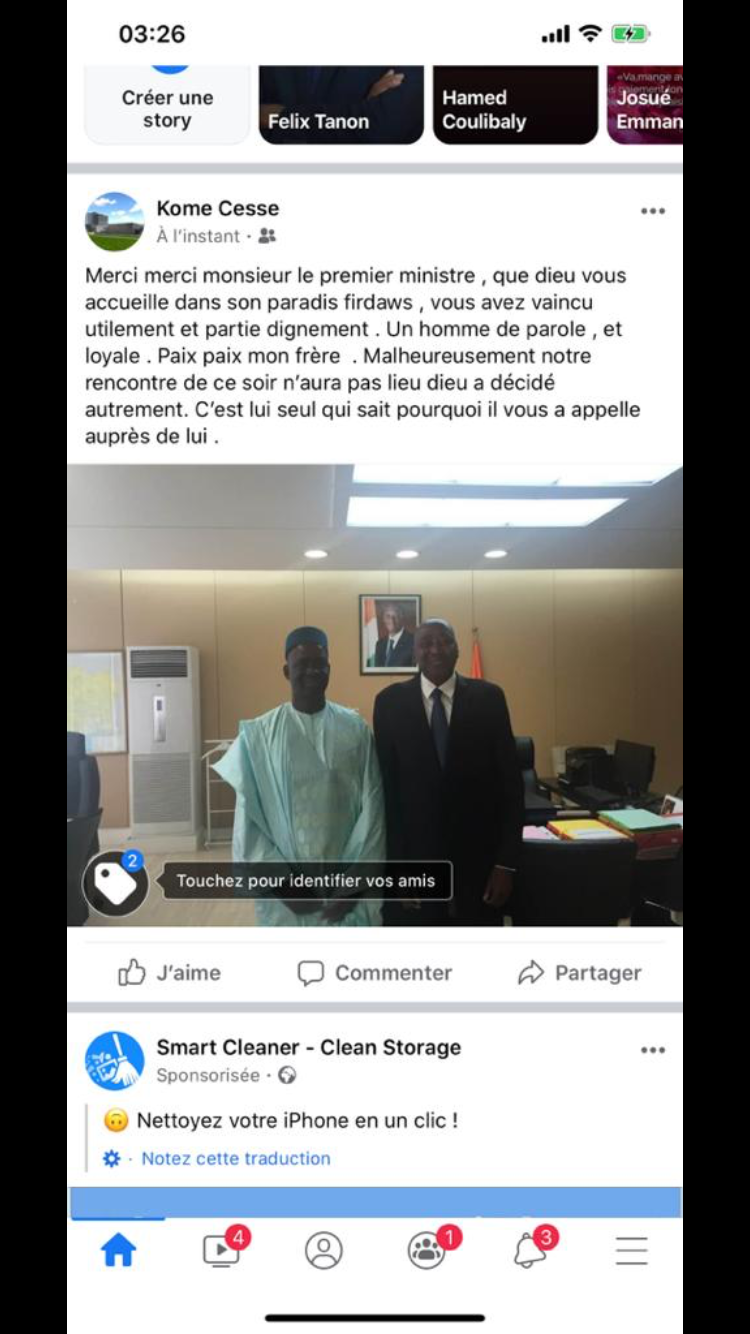Open Create a story card
This screenshot has height=1334, width=750.
click(167, 105)
